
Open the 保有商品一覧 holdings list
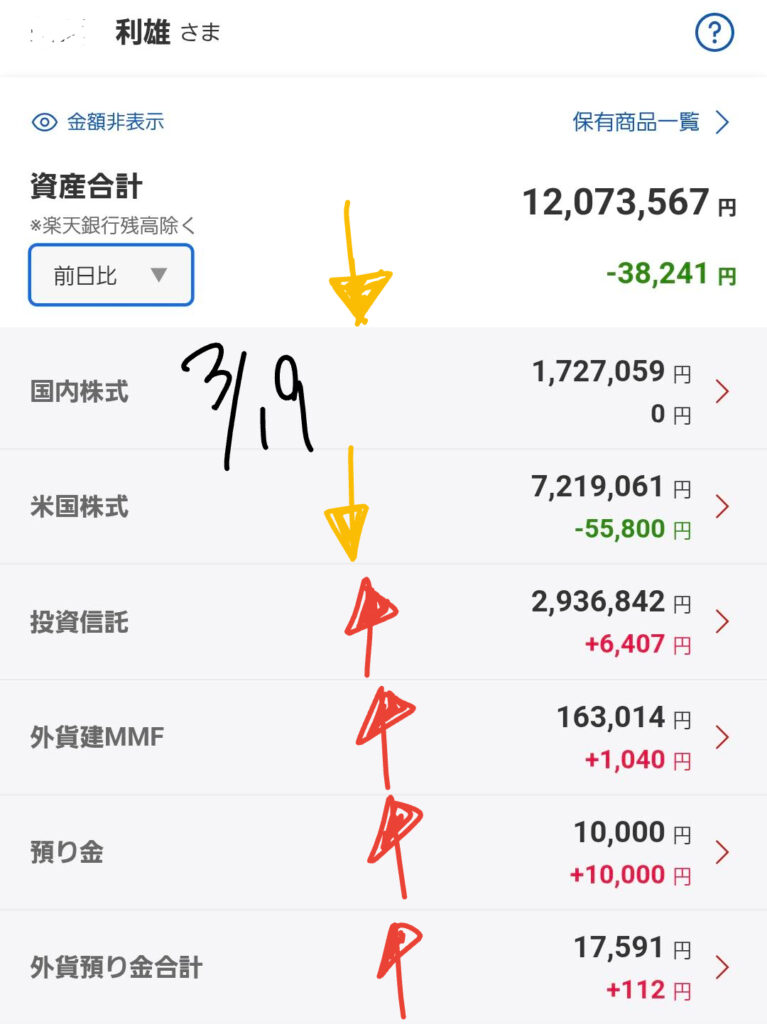coord(651,122)
